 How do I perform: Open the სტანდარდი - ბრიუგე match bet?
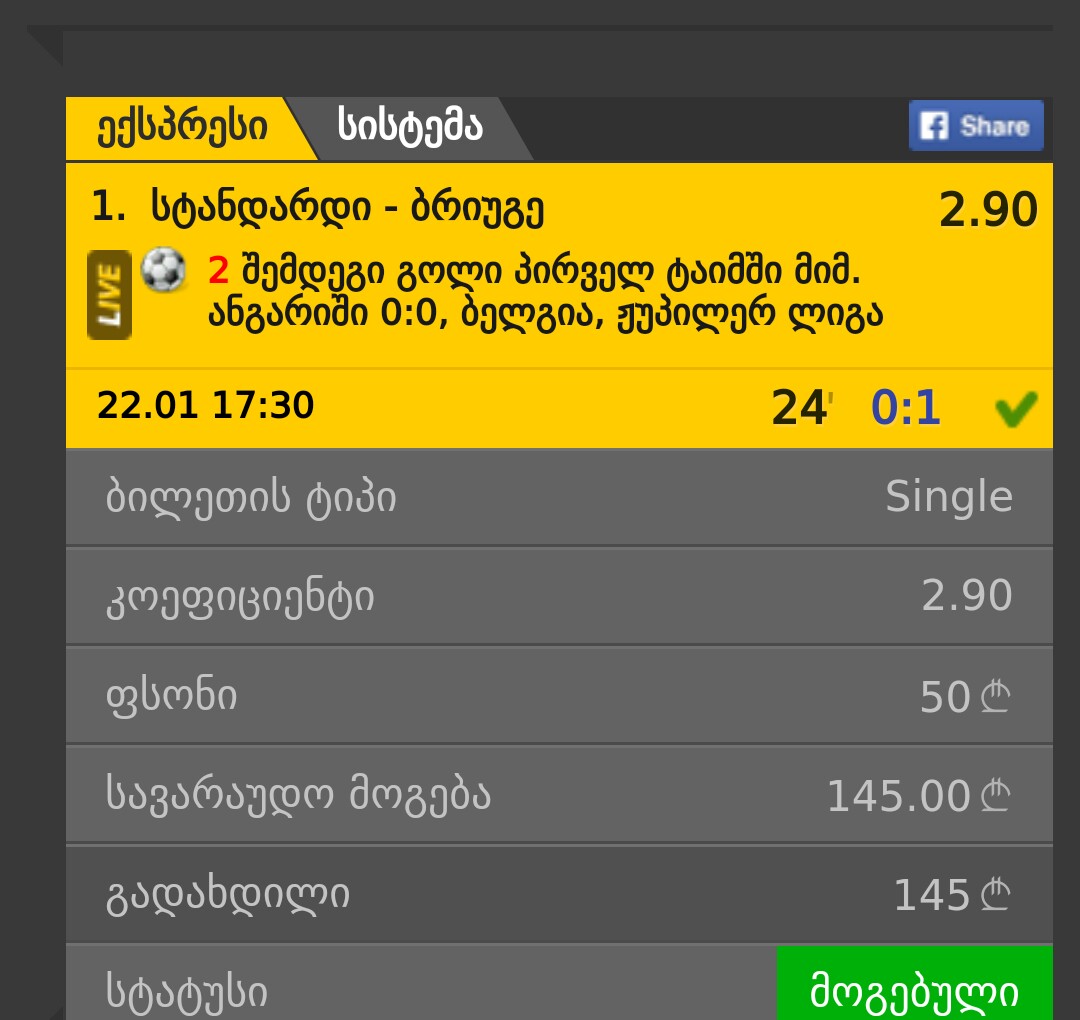tap(348, 208)
